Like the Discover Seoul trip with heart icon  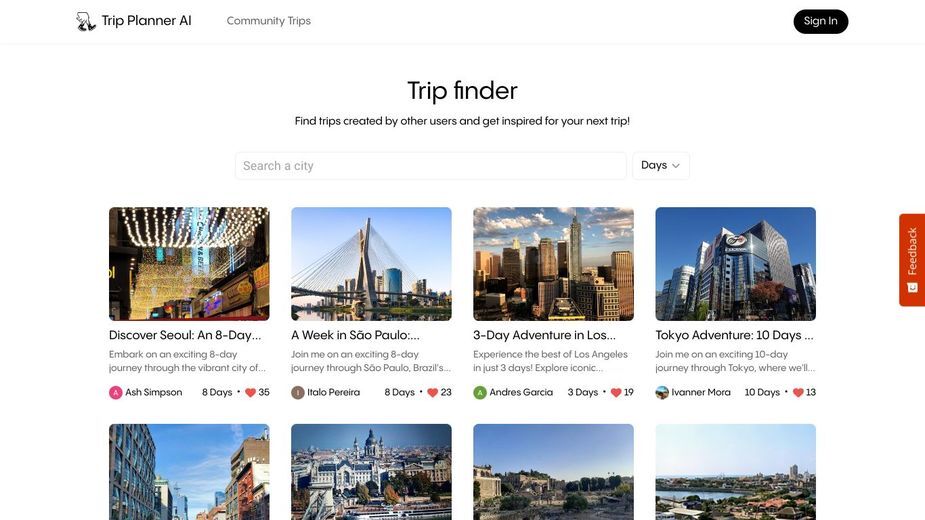(251, 393)
